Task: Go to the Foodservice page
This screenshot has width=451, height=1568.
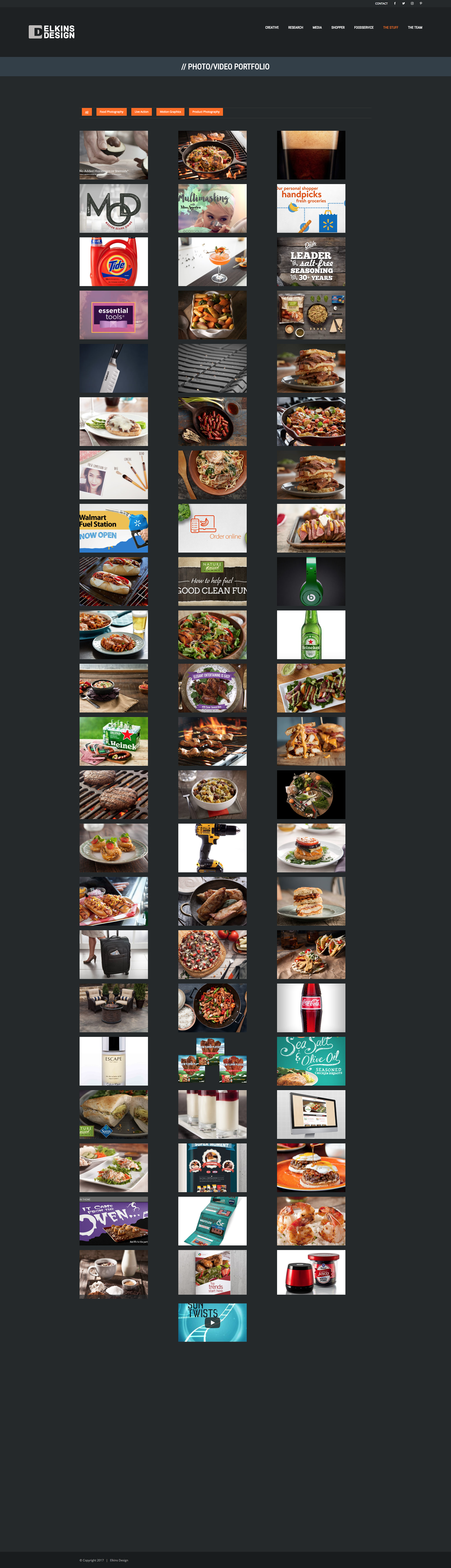Action: click(x=363, y=27)
